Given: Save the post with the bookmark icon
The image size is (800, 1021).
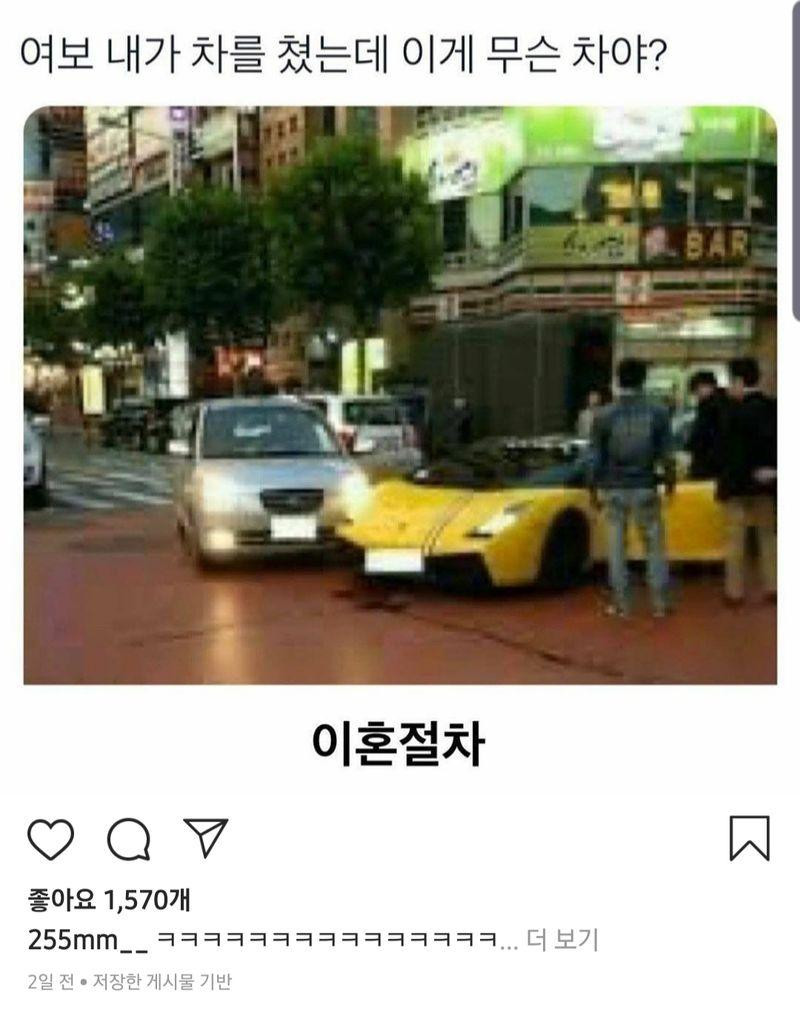Looking at the screenshot, I should point(749,838).
